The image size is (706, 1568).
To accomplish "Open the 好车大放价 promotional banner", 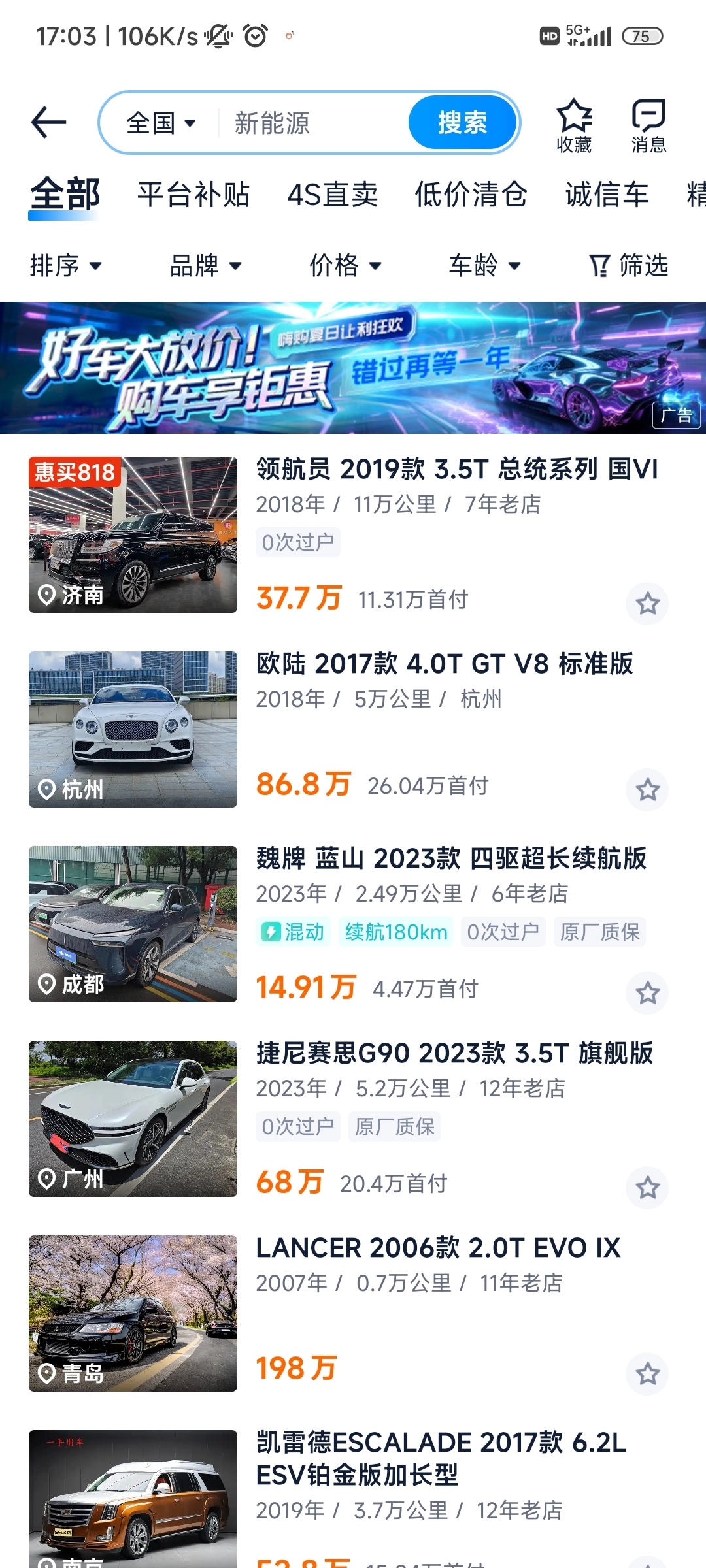I will [x=353, y=368].
